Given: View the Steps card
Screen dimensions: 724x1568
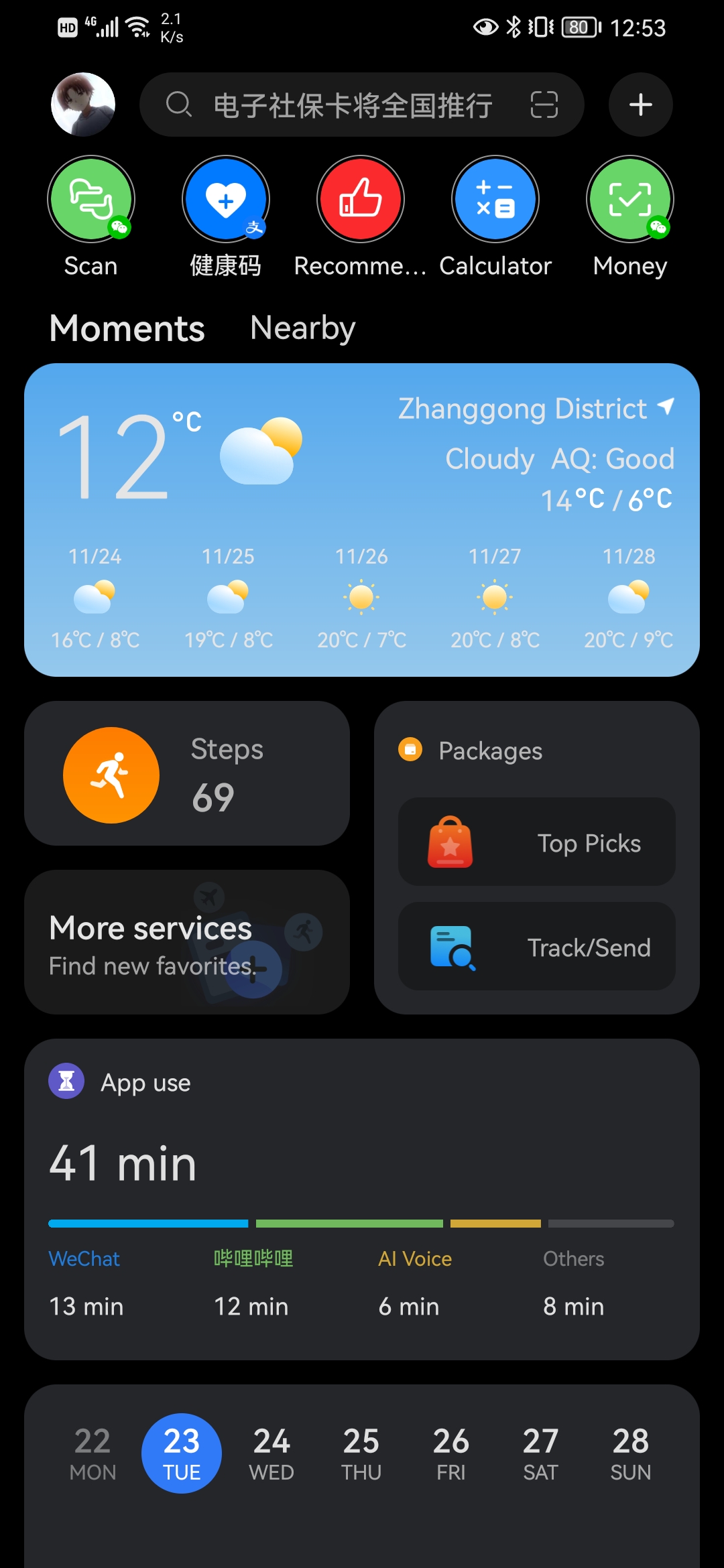Looking at the screenshot, I should coord(187,774).
